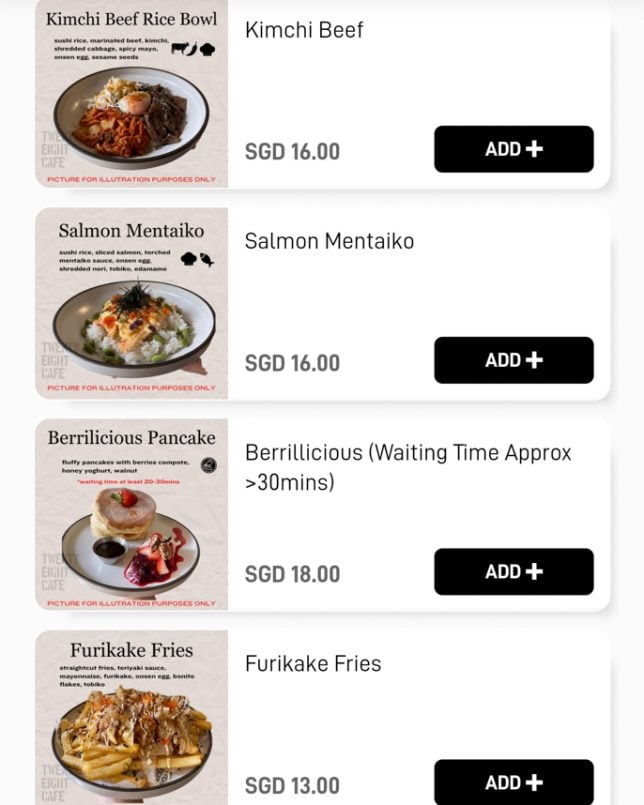Add Furikake Fries to the order
The height and width of the screenshot is (805, 644).
513,782
